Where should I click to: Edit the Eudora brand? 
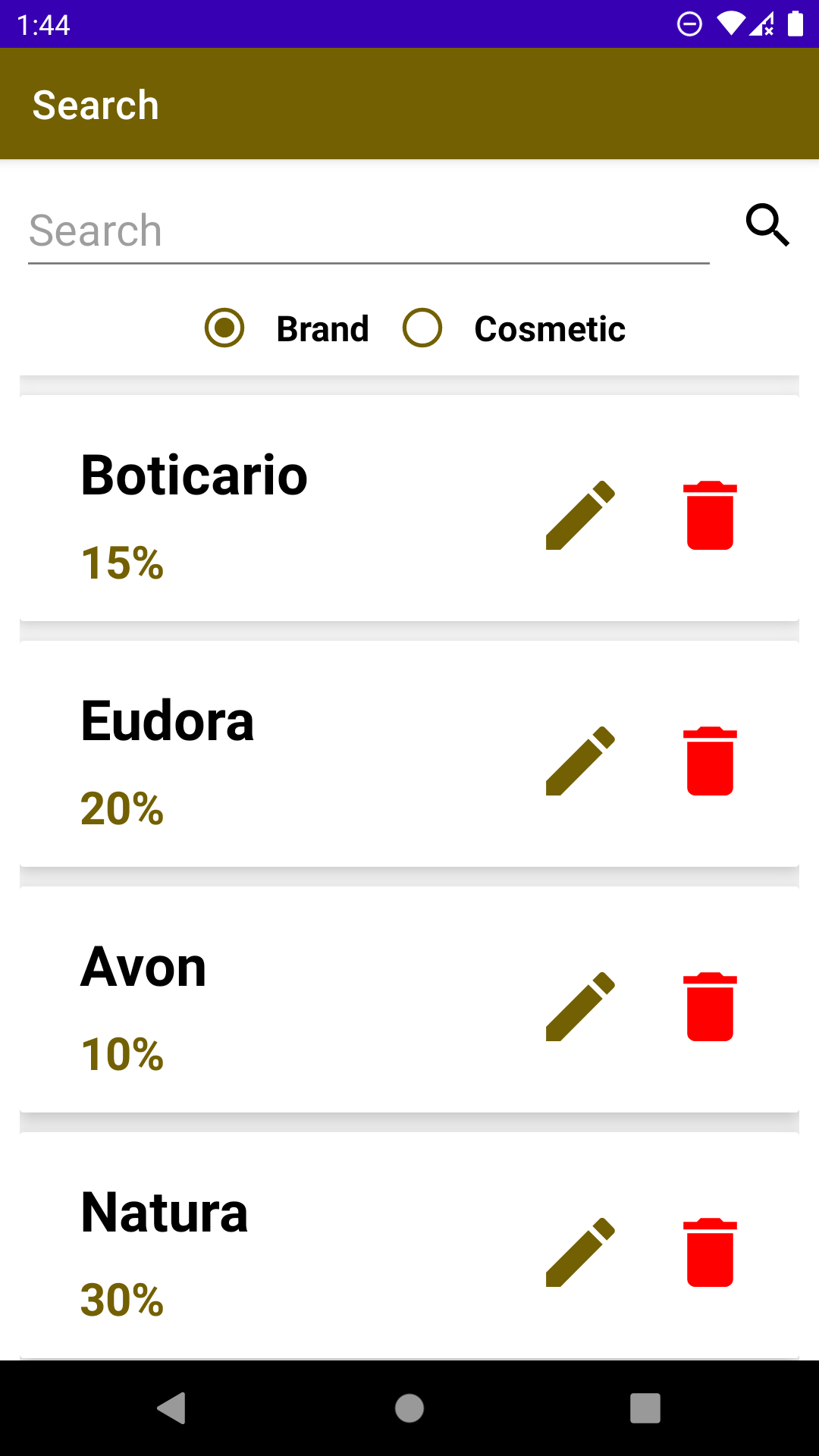coord(580,761)
